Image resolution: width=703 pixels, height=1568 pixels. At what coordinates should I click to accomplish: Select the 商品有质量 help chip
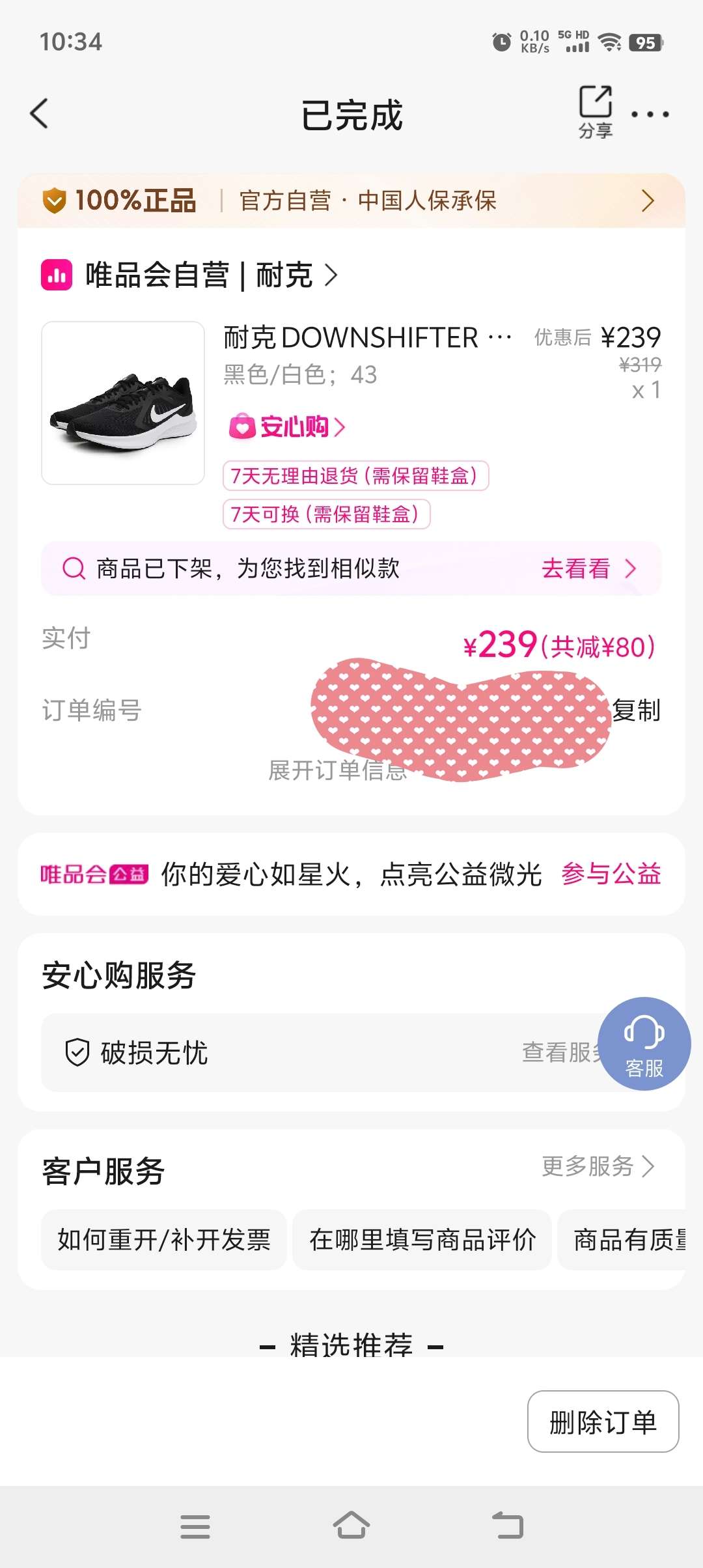click(628, 1240)
